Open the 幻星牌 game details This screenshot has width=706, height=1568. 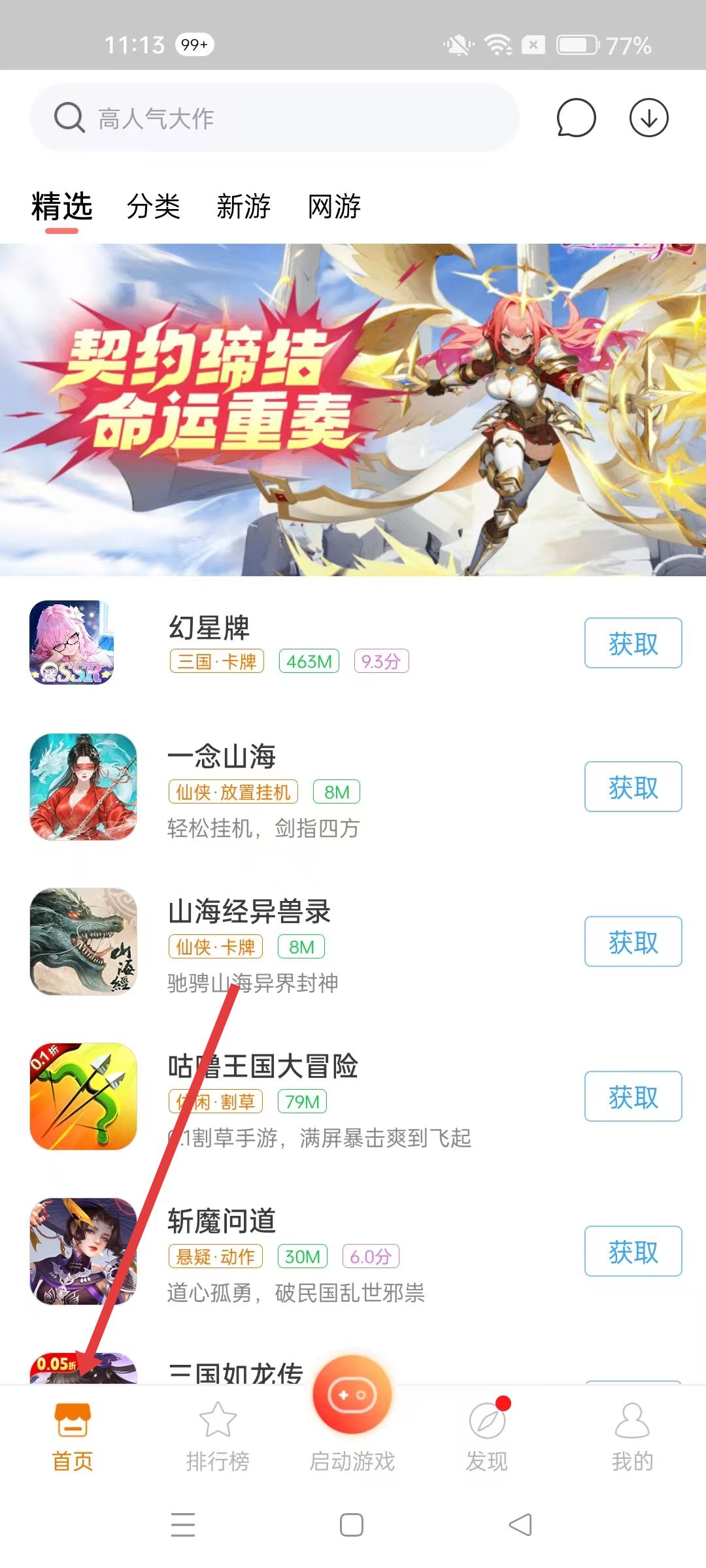[x=209, y=629]
